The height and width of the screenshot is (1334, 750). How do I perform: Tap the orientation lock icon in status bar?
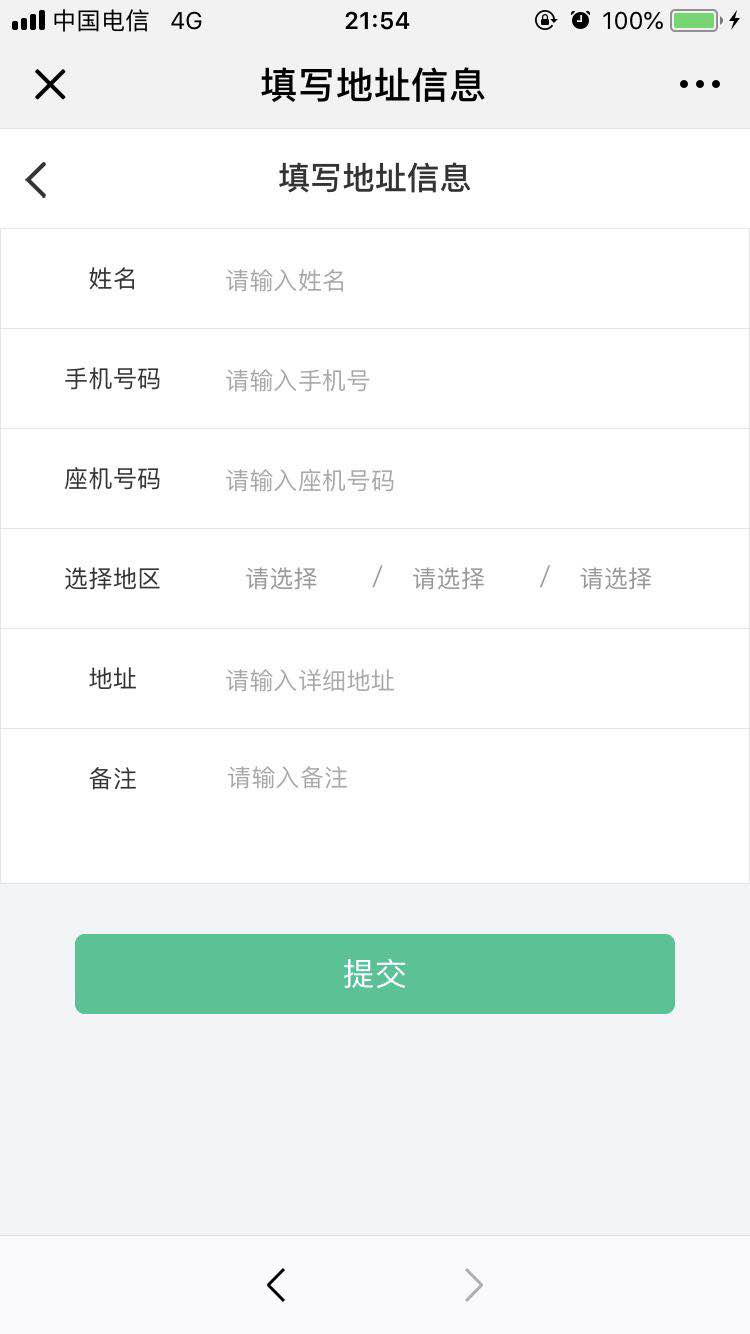546,20
